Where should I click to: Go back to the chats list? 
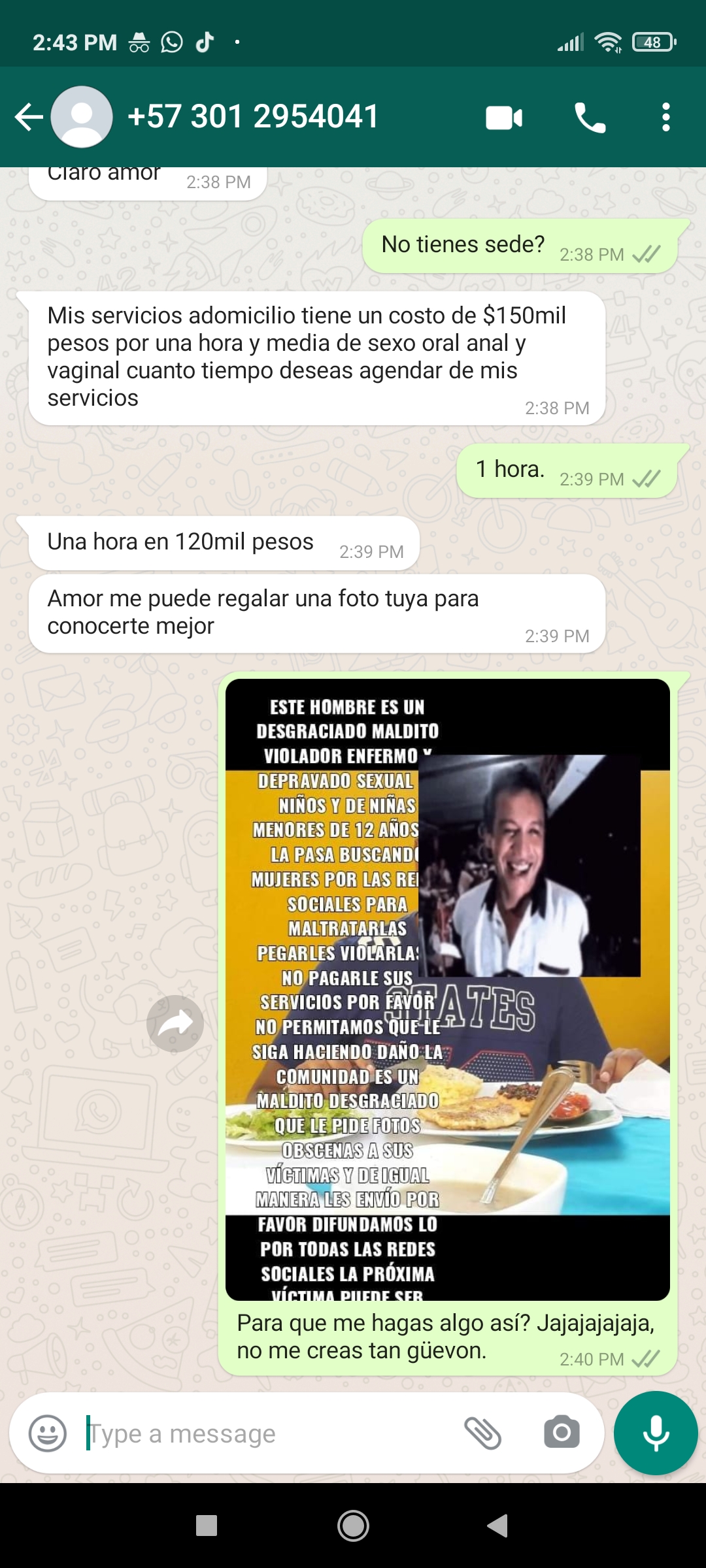coord(29,118)
